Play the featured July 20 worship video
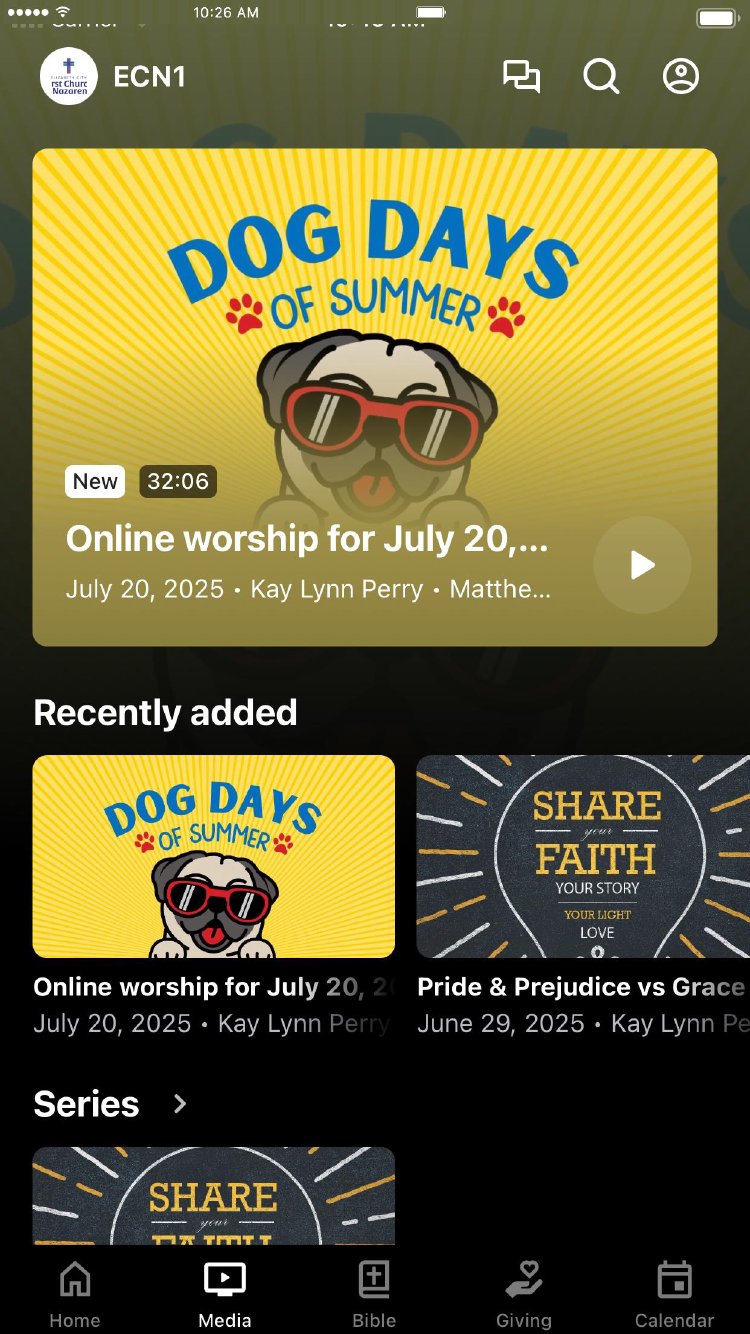The height and width of the screenshot is (1334, 750). point(642,565)
